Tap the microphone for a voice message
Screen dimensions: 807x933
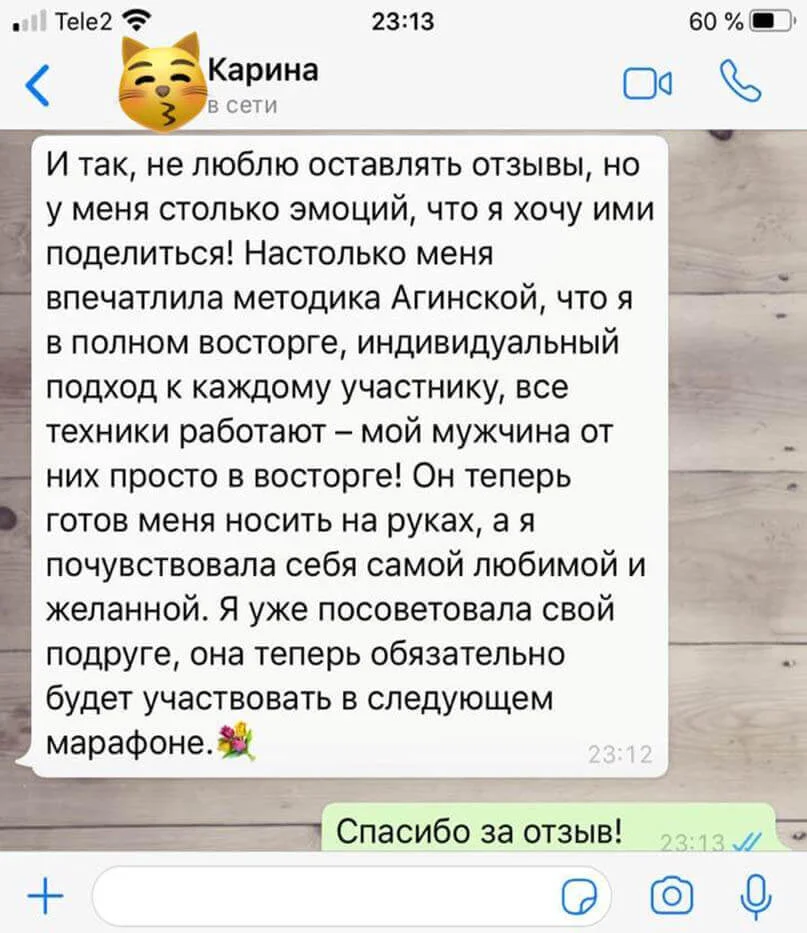[x=757, y=892]
